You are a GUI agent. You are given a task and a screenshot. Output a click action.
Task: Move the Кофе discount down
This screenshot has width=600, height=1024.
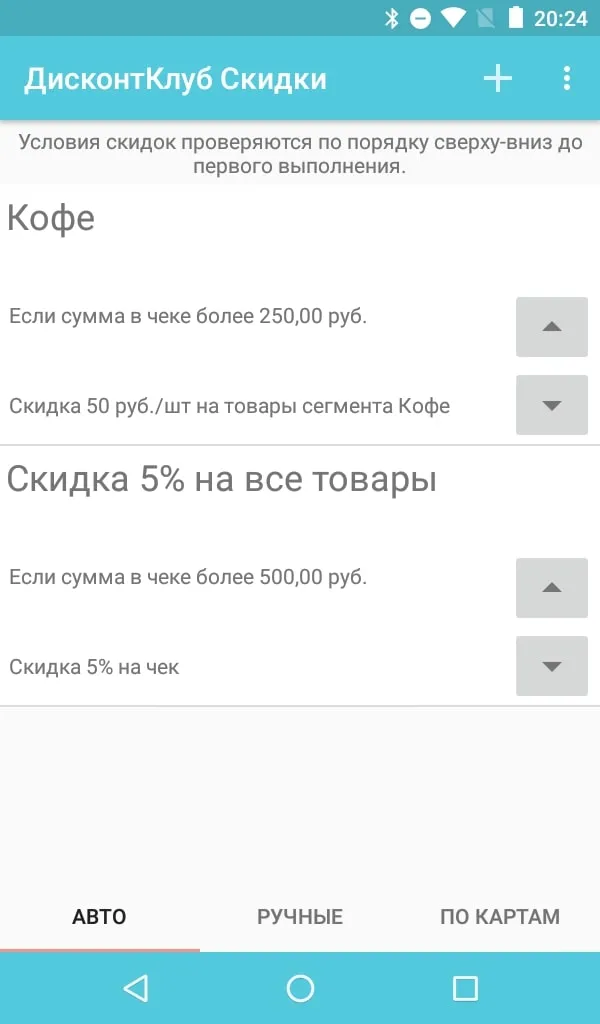[551, 405]
